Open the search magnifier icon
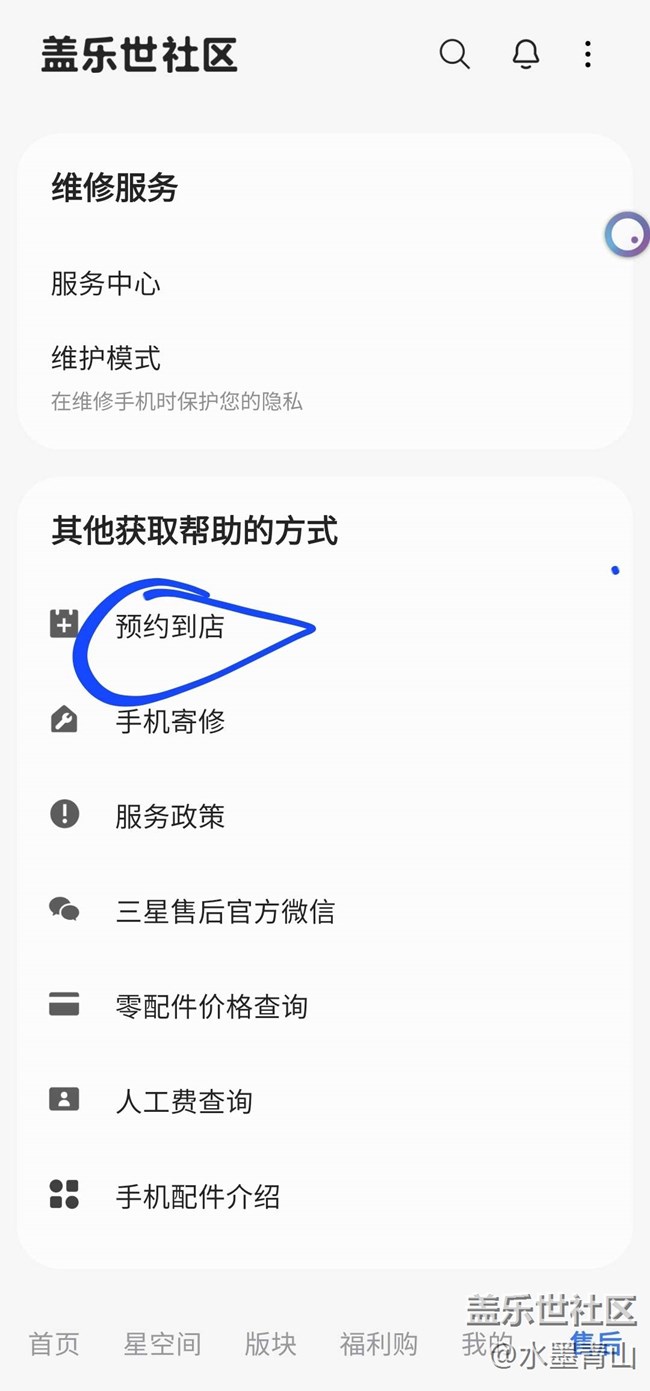The height and width of the screenshot is (1391, 650). point(454,54)
